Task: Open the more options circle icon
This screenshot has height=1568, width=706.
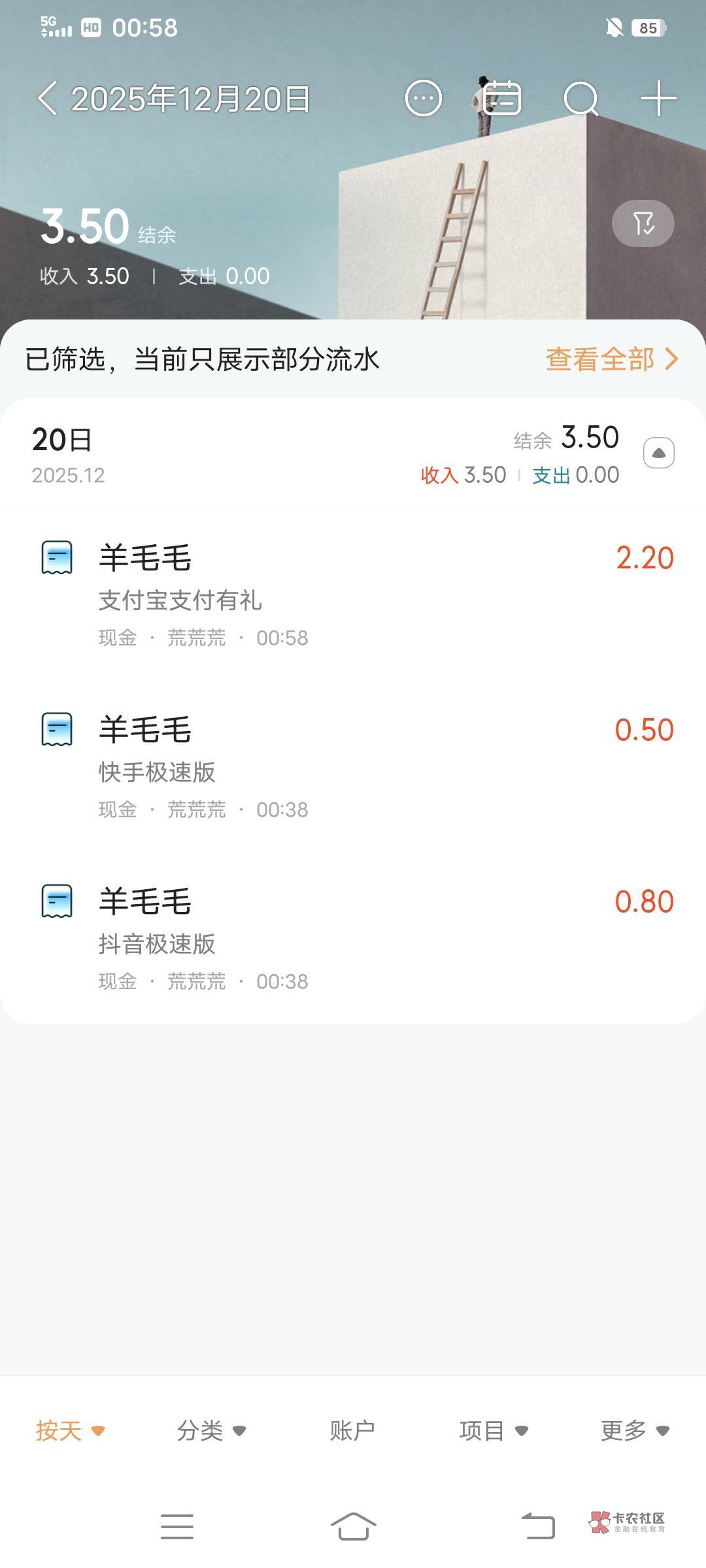Action: [x=424, y=99]
